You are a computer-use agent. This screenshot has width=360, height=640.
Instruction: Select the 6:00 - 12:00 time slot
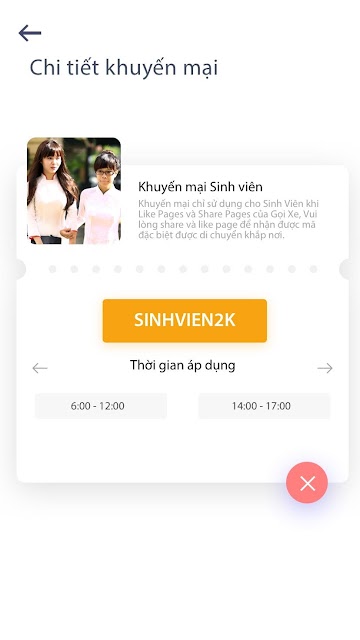click(x=100, y=406)
